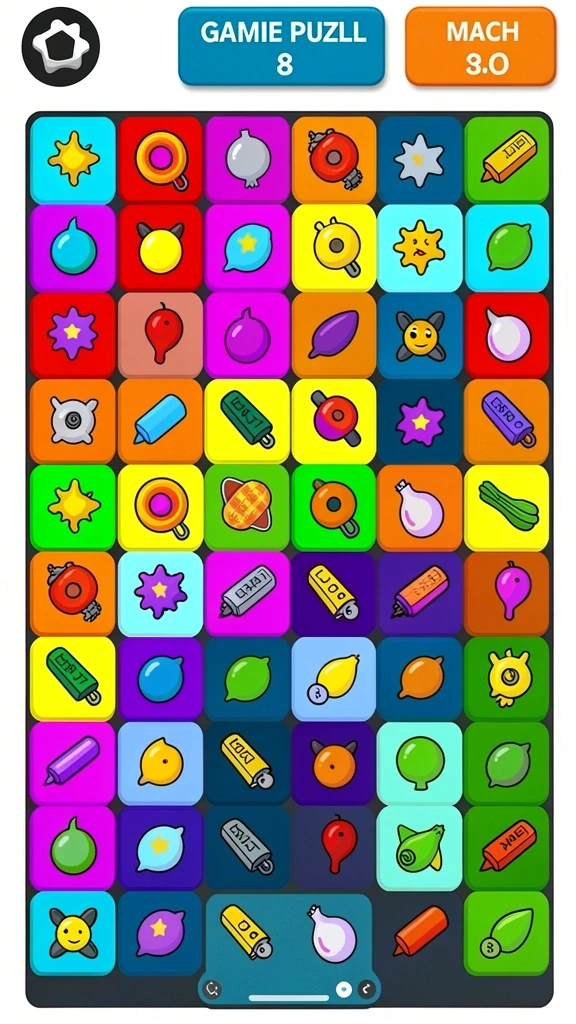Screen dimensions: 576x1024
Task: Tap the green cucumber tile
Action: [507, 507]
